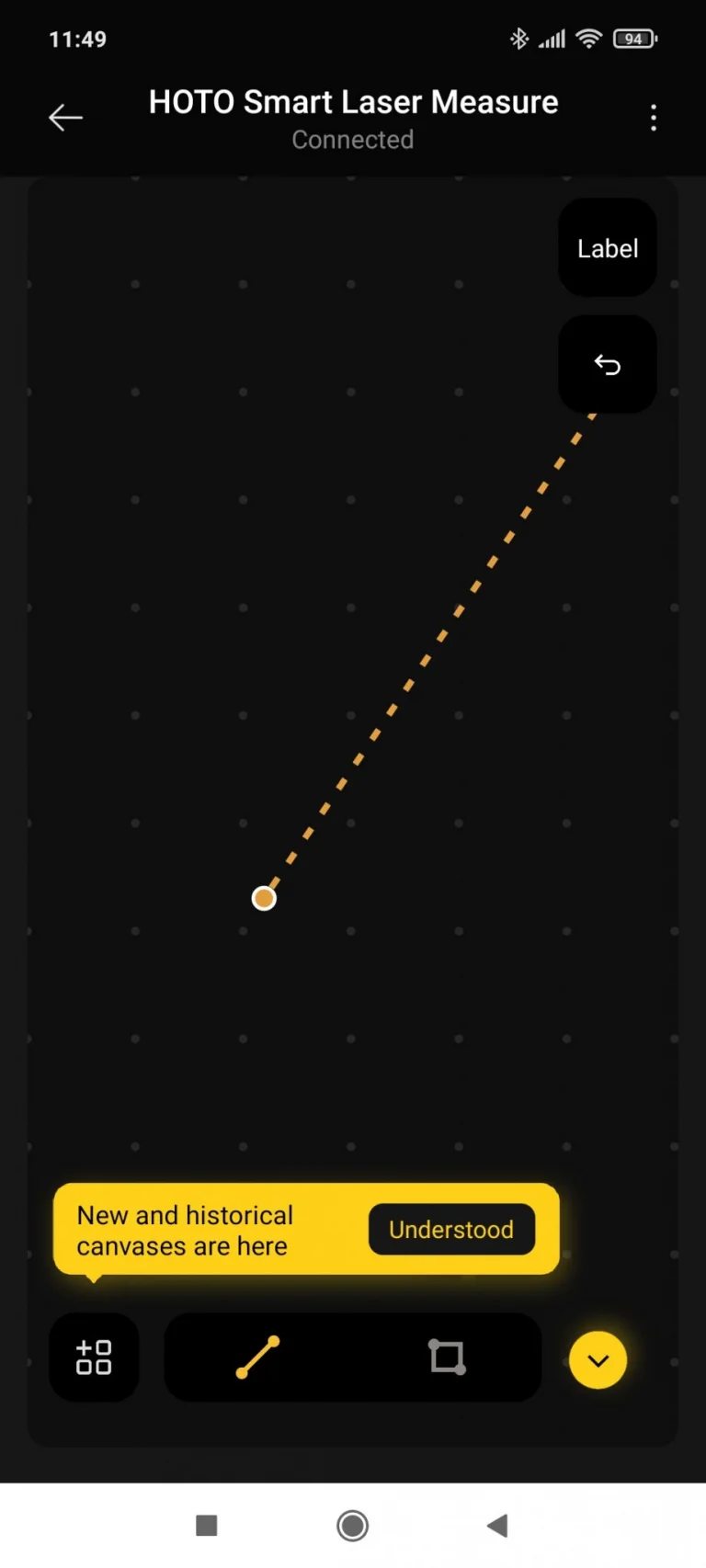Select the line drawing tool
The height and width of the screenshot is (1568, 706).
coord(258,1358)
